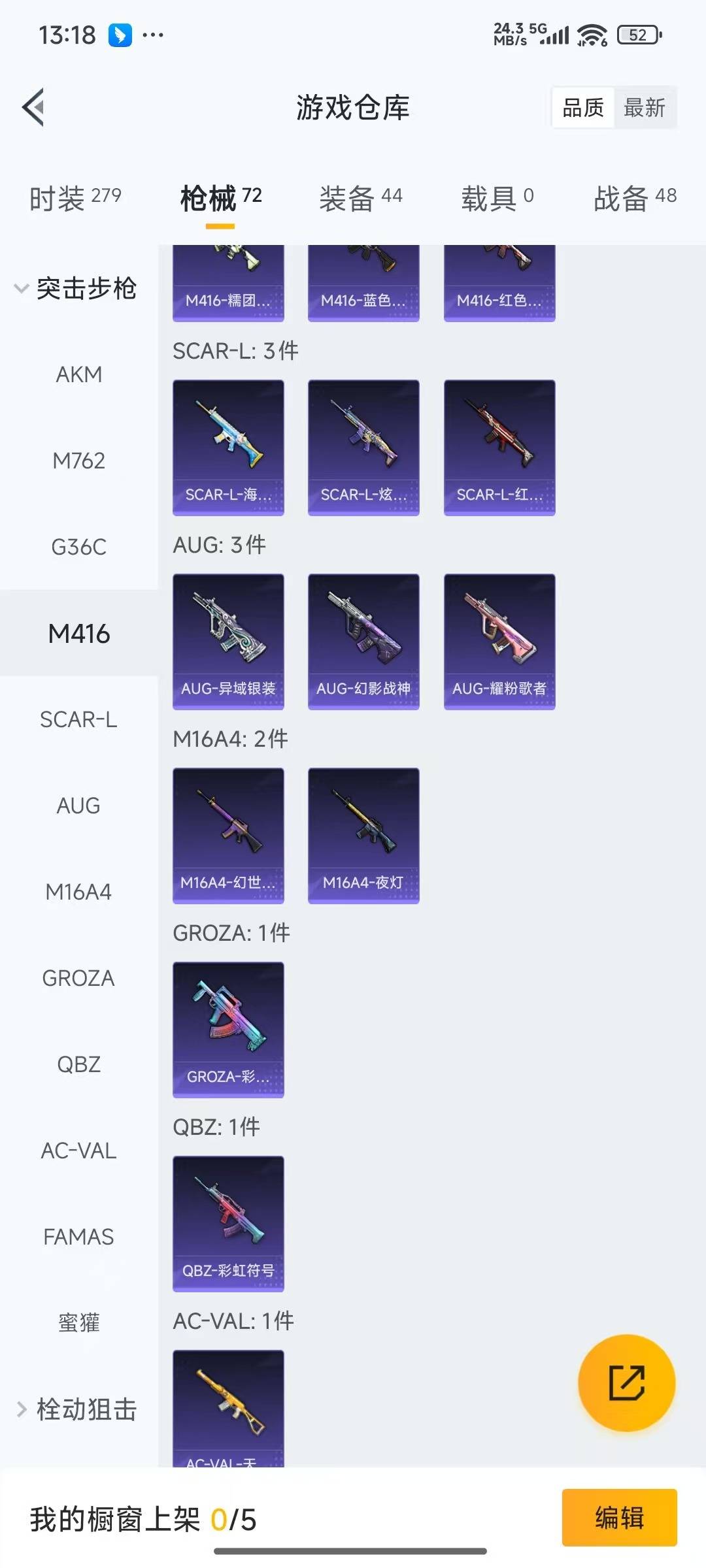Select GROZA in the weapon list

pos(79,978)
